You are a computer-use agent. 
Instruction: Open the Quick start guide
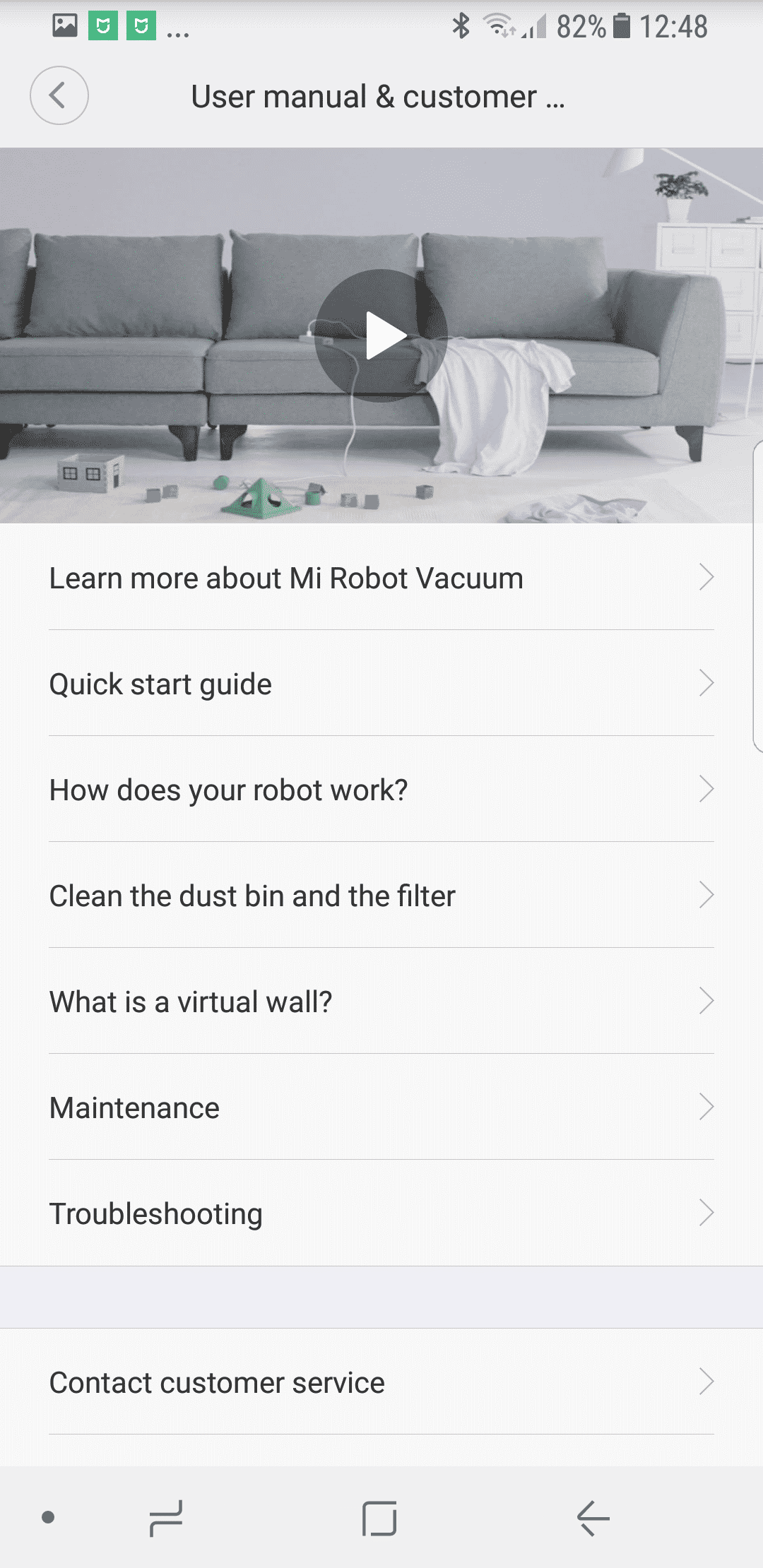point(381,684)
